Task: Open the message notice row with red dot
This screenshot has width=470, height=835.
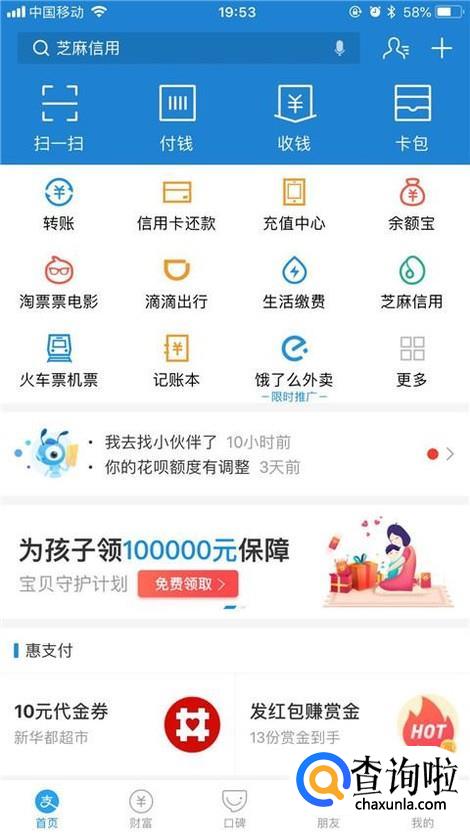Action: (x=235, y=454)
